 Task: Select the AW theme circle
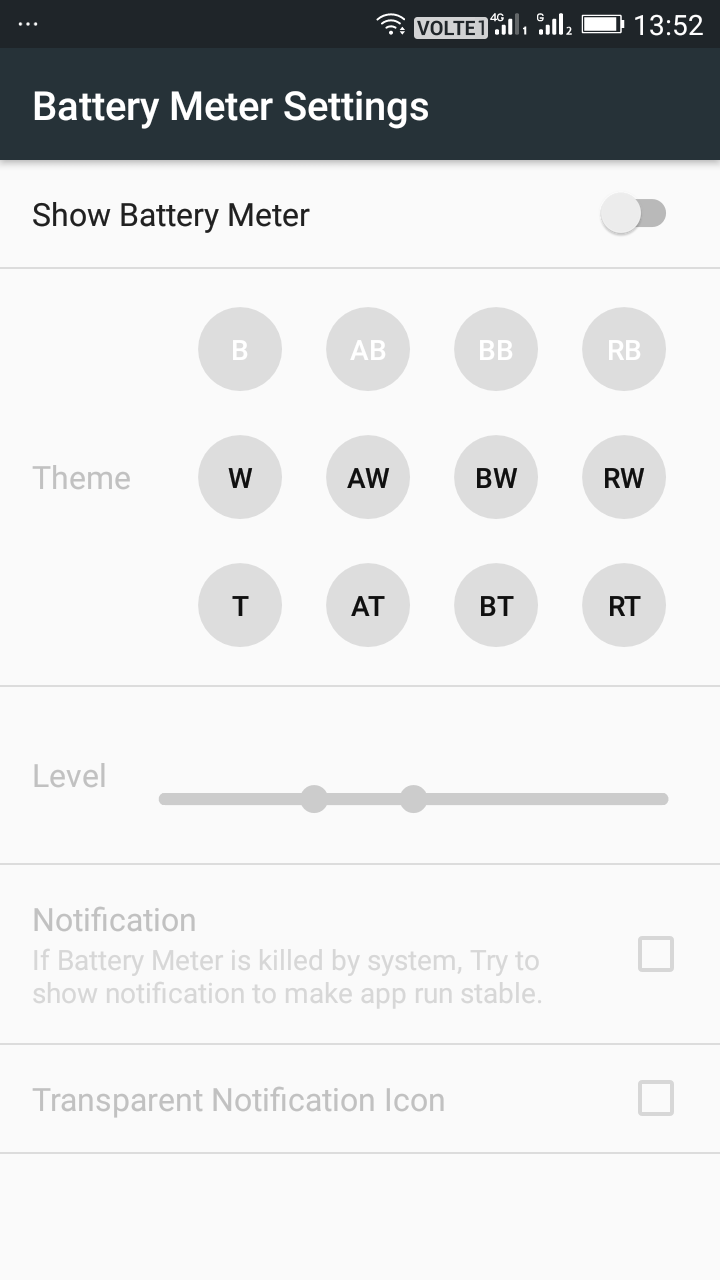368,477
